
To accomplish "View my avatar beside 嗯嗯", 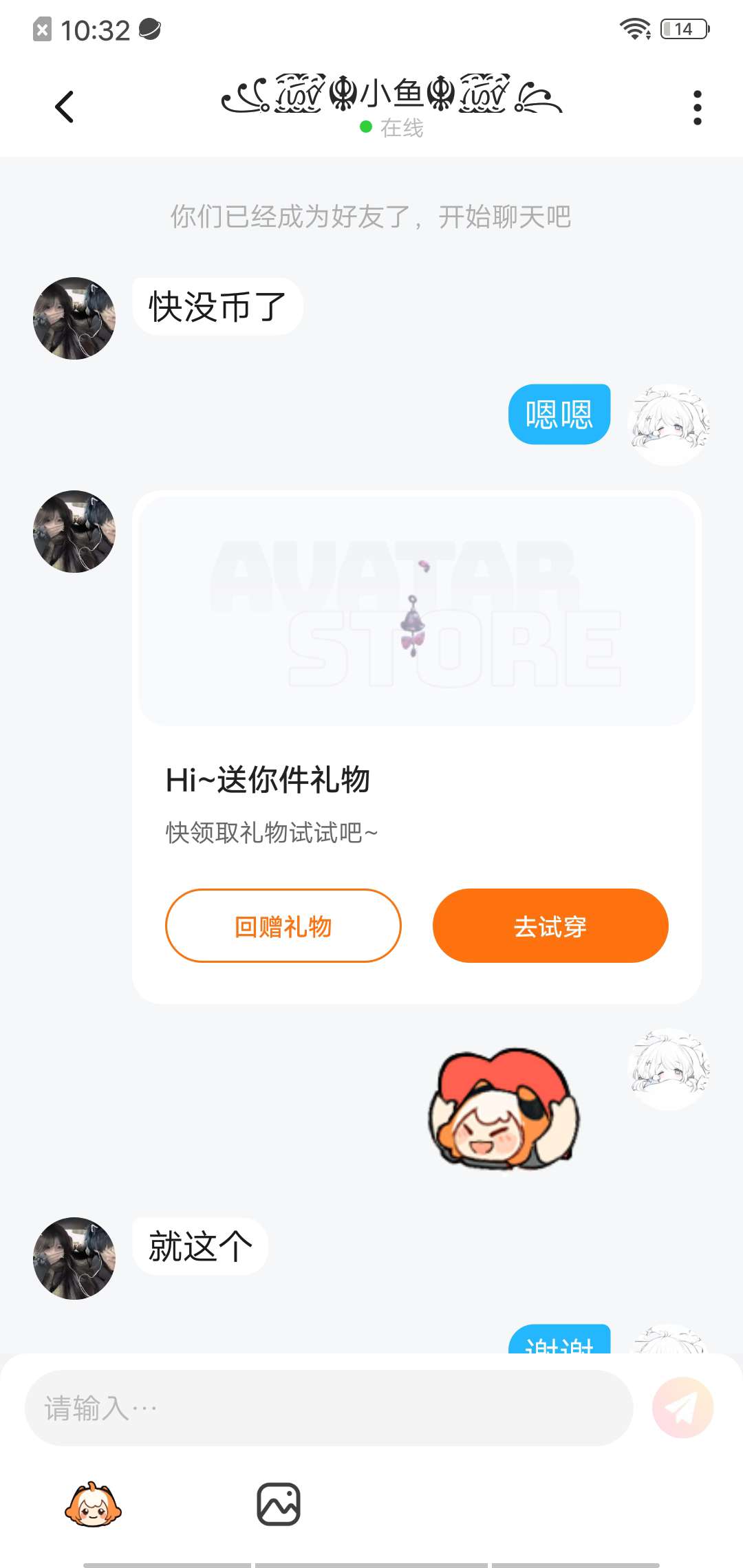I will (x=669, y=424).
